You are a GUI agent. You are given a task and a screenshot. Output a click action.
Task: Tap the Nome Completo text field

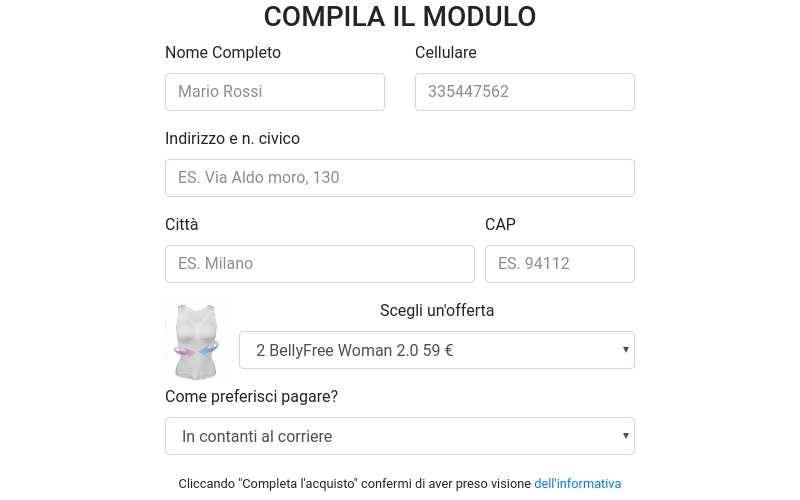(274, 92)
